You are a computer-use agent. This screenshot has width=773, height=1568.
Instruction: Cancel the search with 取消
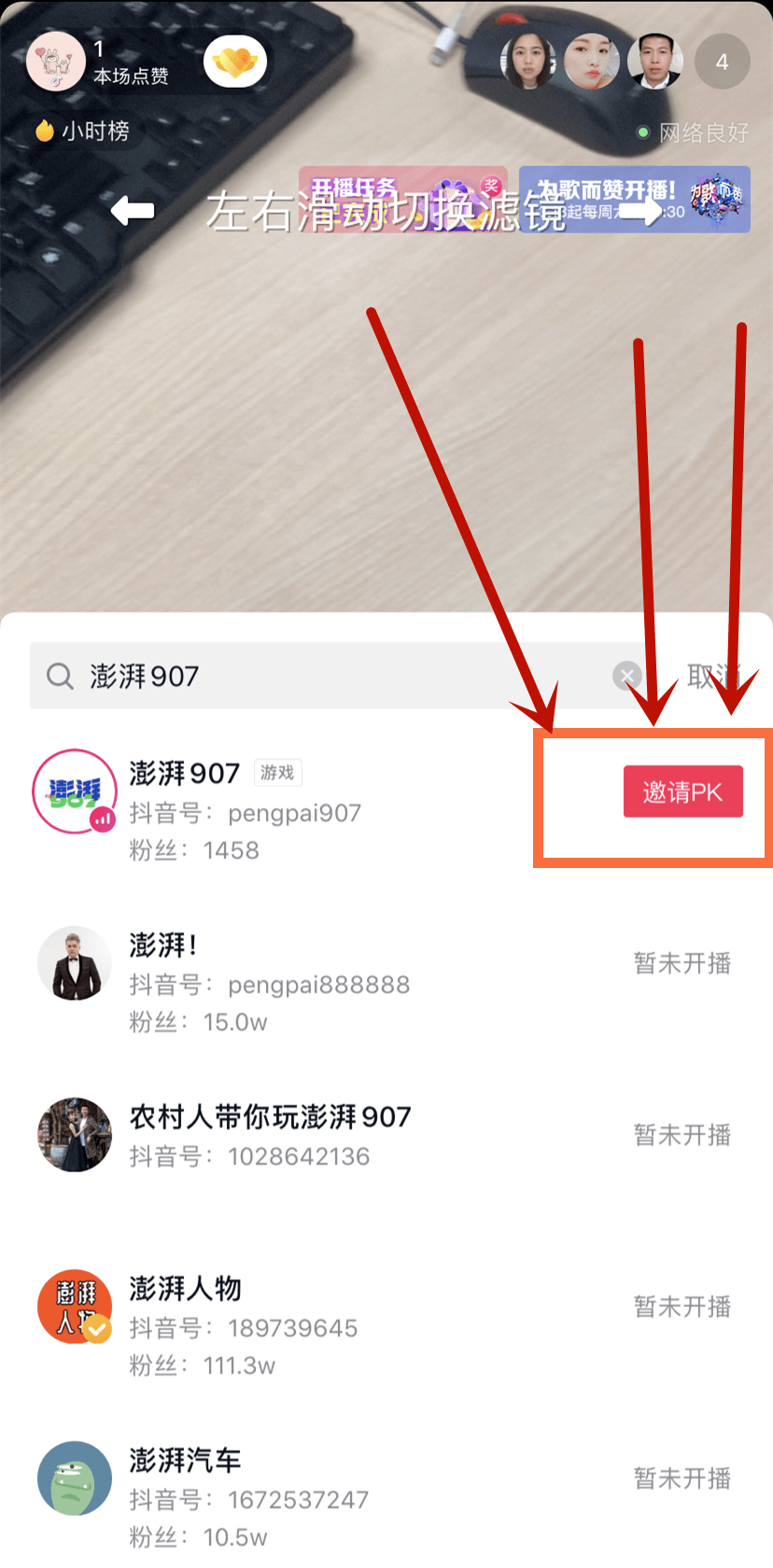pyautogui.click(x=714, y=676)
